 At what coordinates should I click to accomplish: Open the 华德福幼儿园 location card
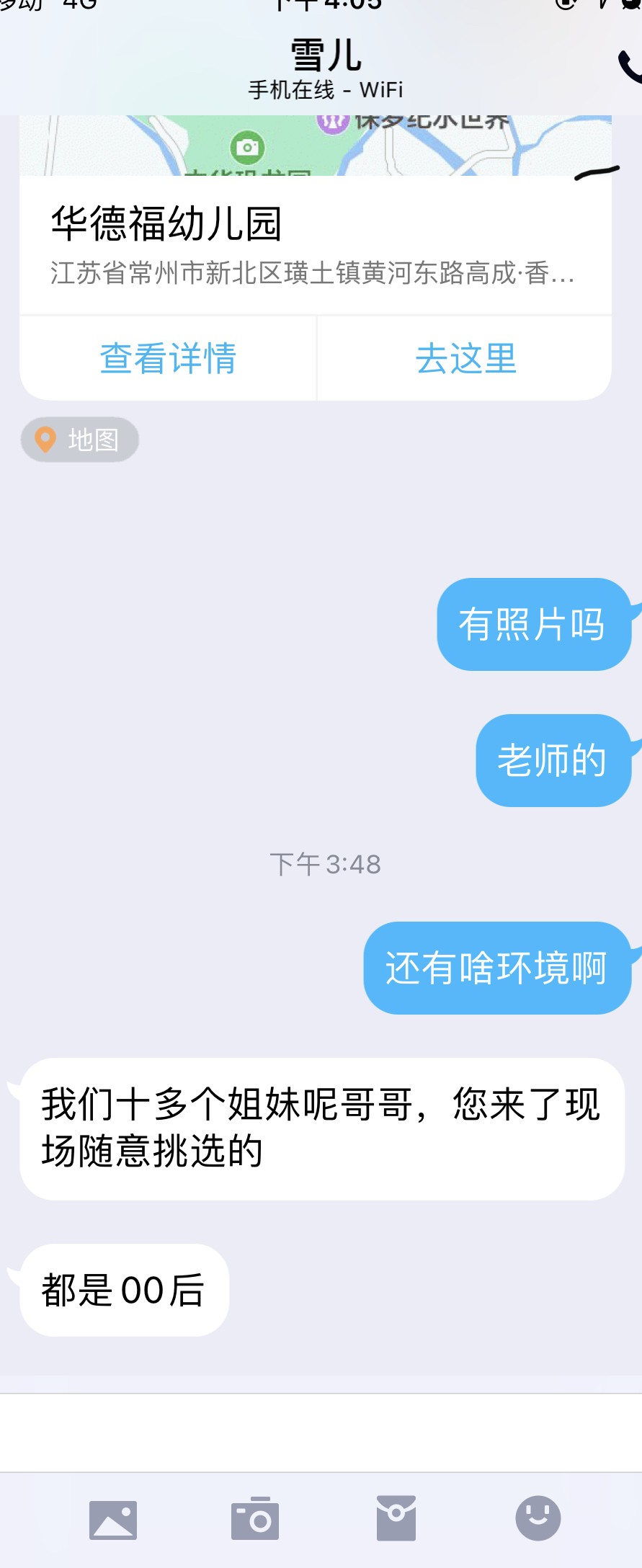(315, 245)
